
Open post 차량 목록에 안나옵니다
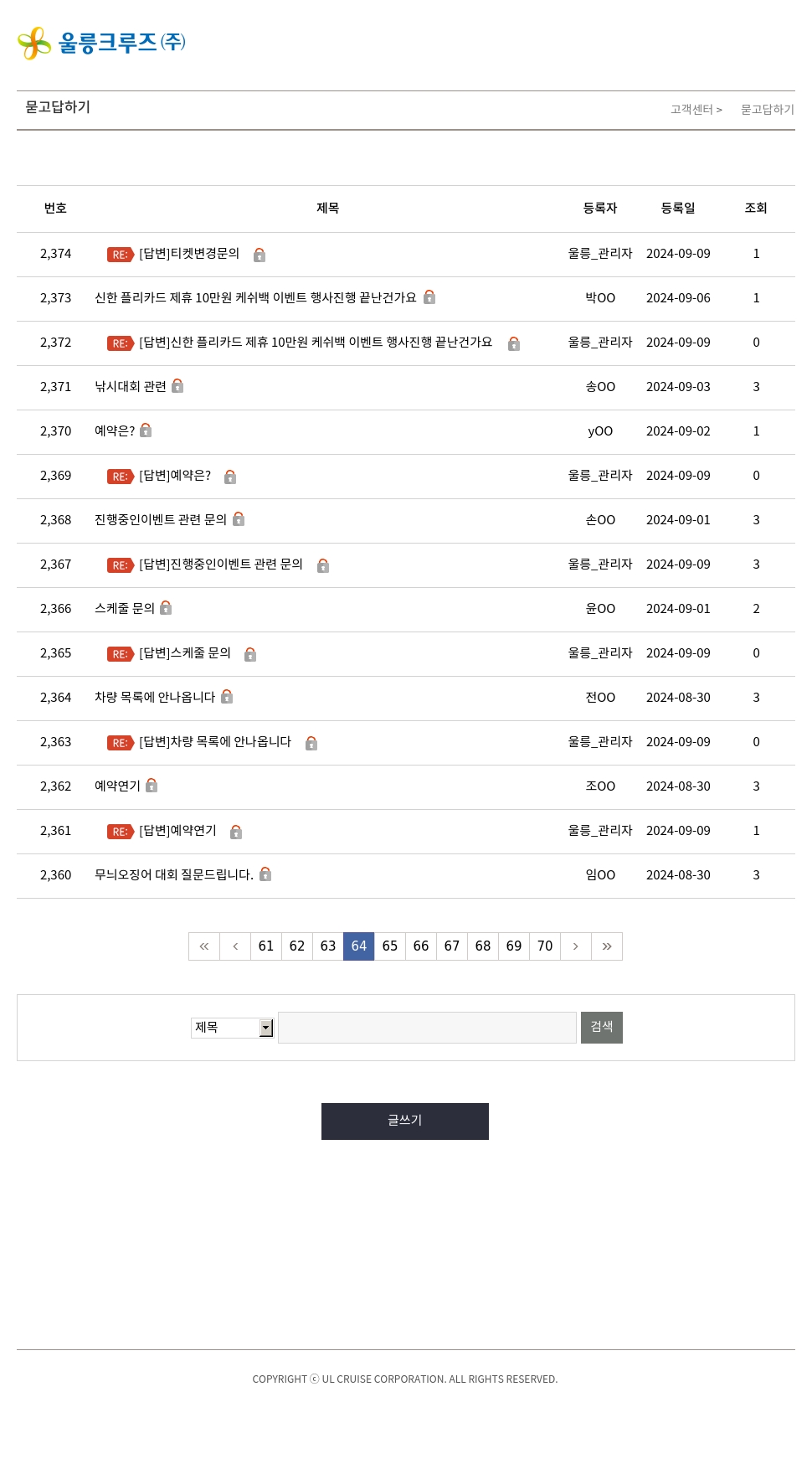pyautogui.click(x=155, y=698)
